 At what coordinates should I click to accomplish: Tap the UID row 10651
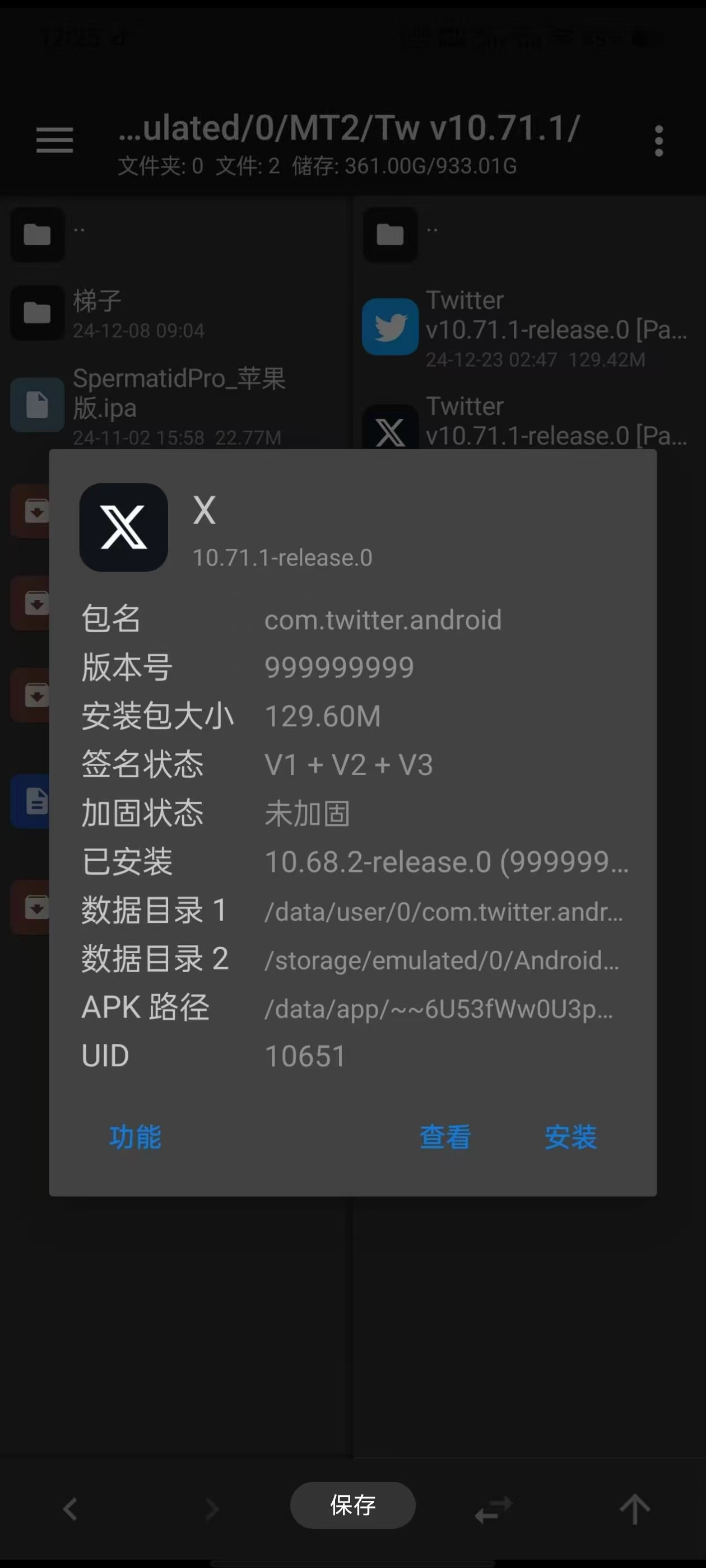click(305, 1056)
